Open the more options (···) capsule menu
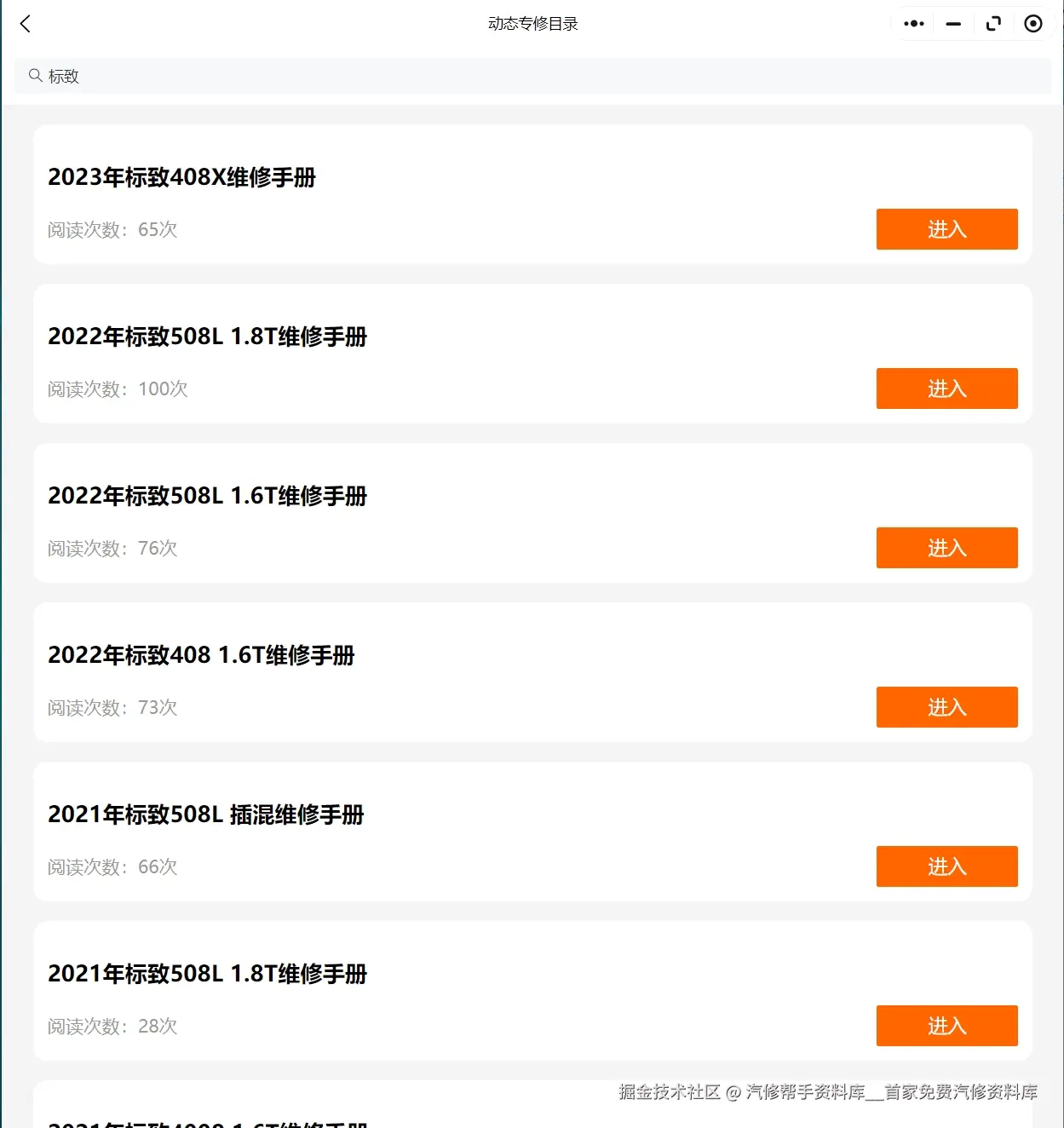The height and width of the screenshot is (1128, 1064). tap(912, 23)
